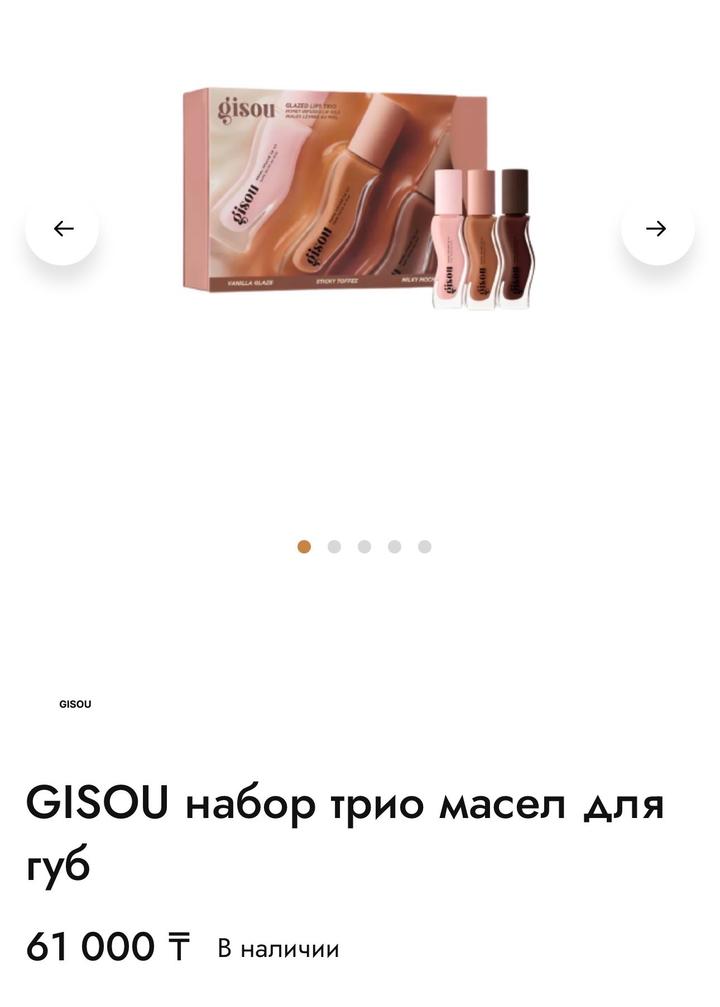Go to the previous product image

click(62, 229)
